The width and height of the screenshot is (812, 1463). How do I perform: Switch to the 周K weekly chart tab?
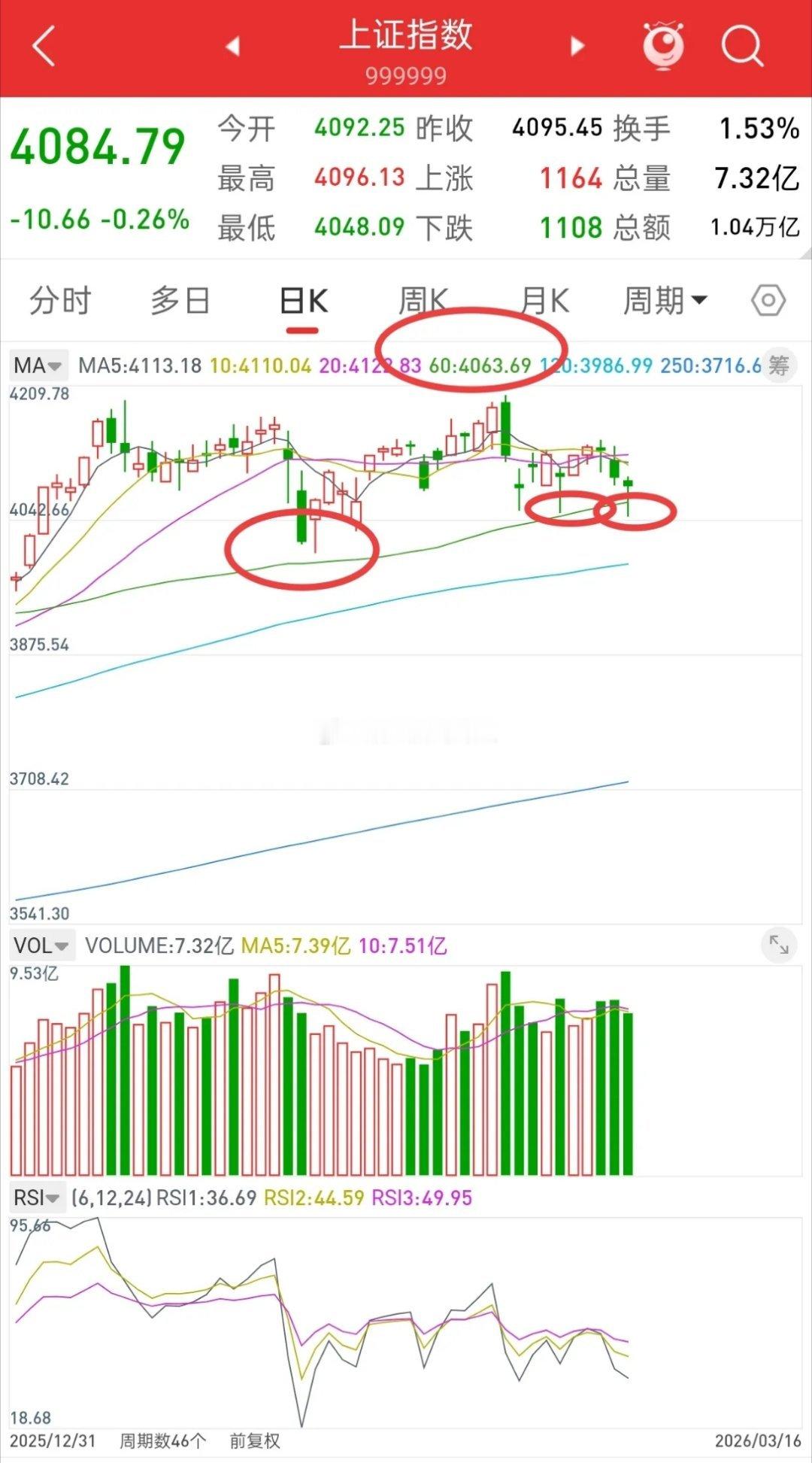[423, 300]
